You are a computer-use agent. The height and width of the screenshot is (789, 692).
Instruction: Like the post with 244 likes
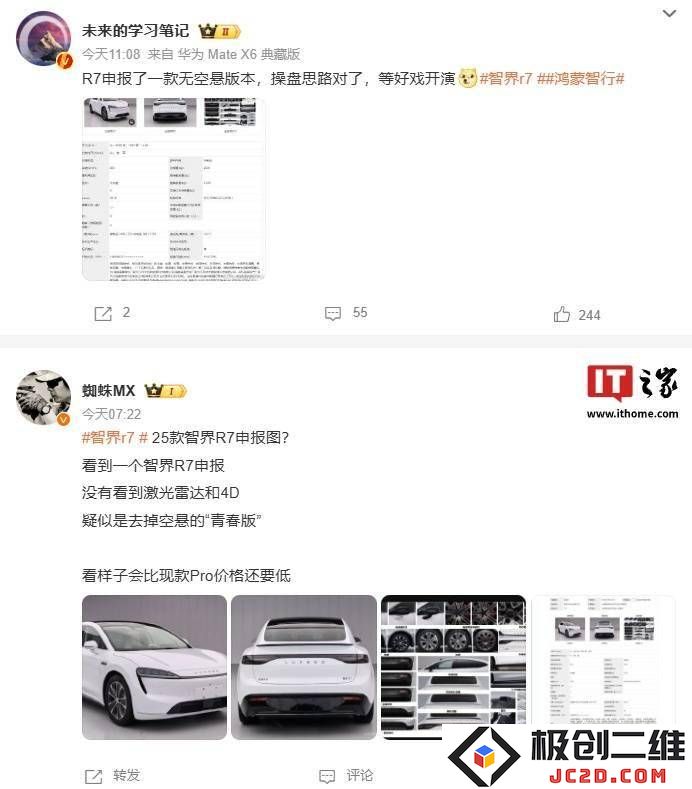tap(576, 314)
